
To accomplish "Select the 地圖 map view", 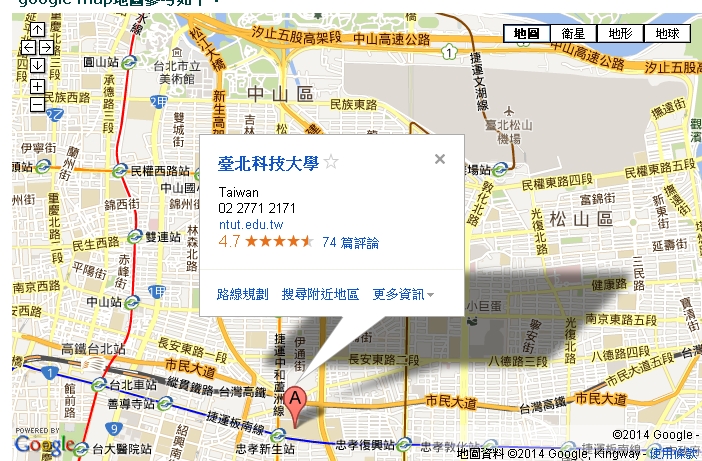I will click(526, 34).
